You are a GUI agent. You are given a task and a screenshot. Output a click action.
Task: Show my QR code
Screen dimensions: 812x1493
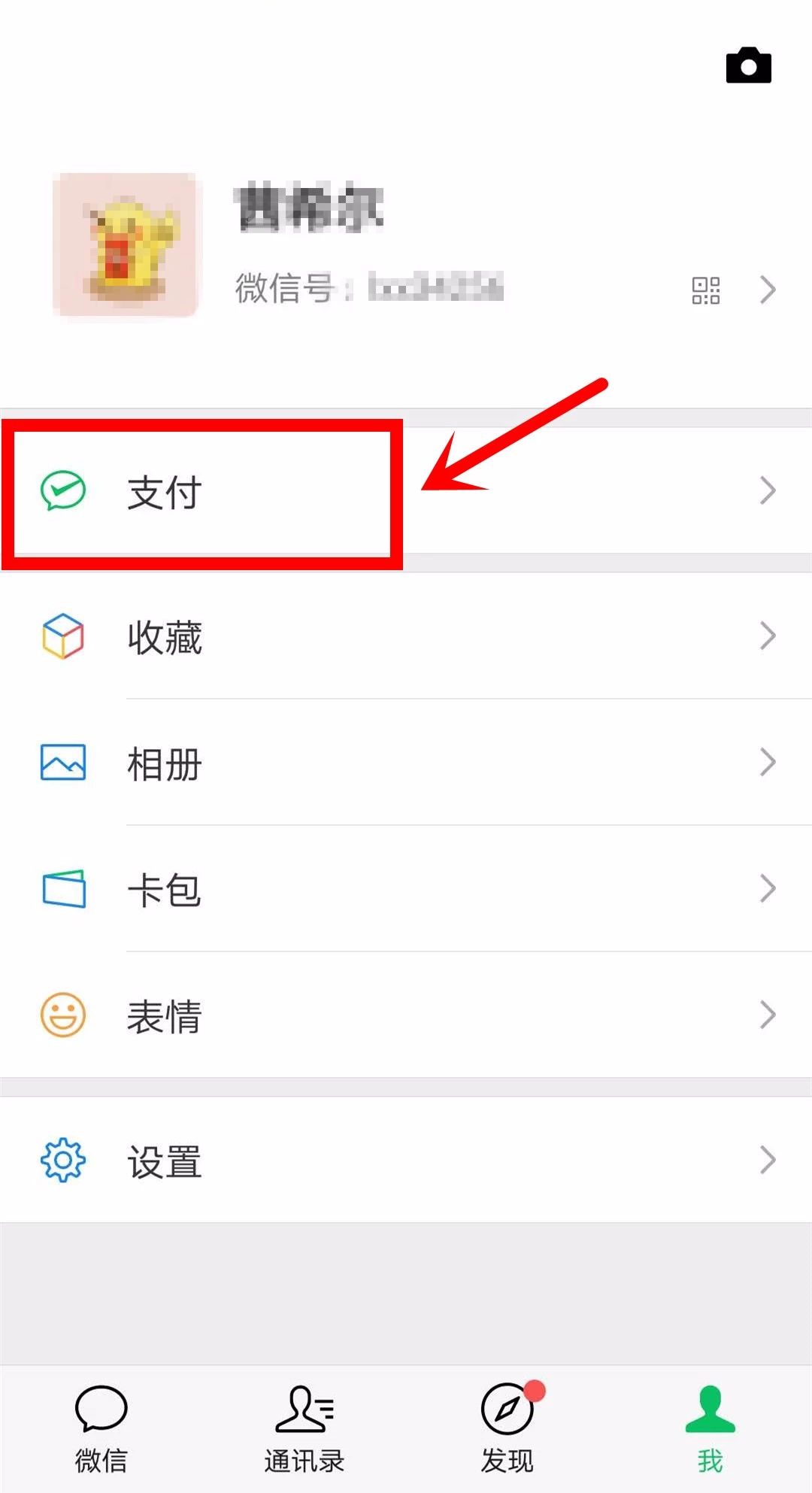705,290
